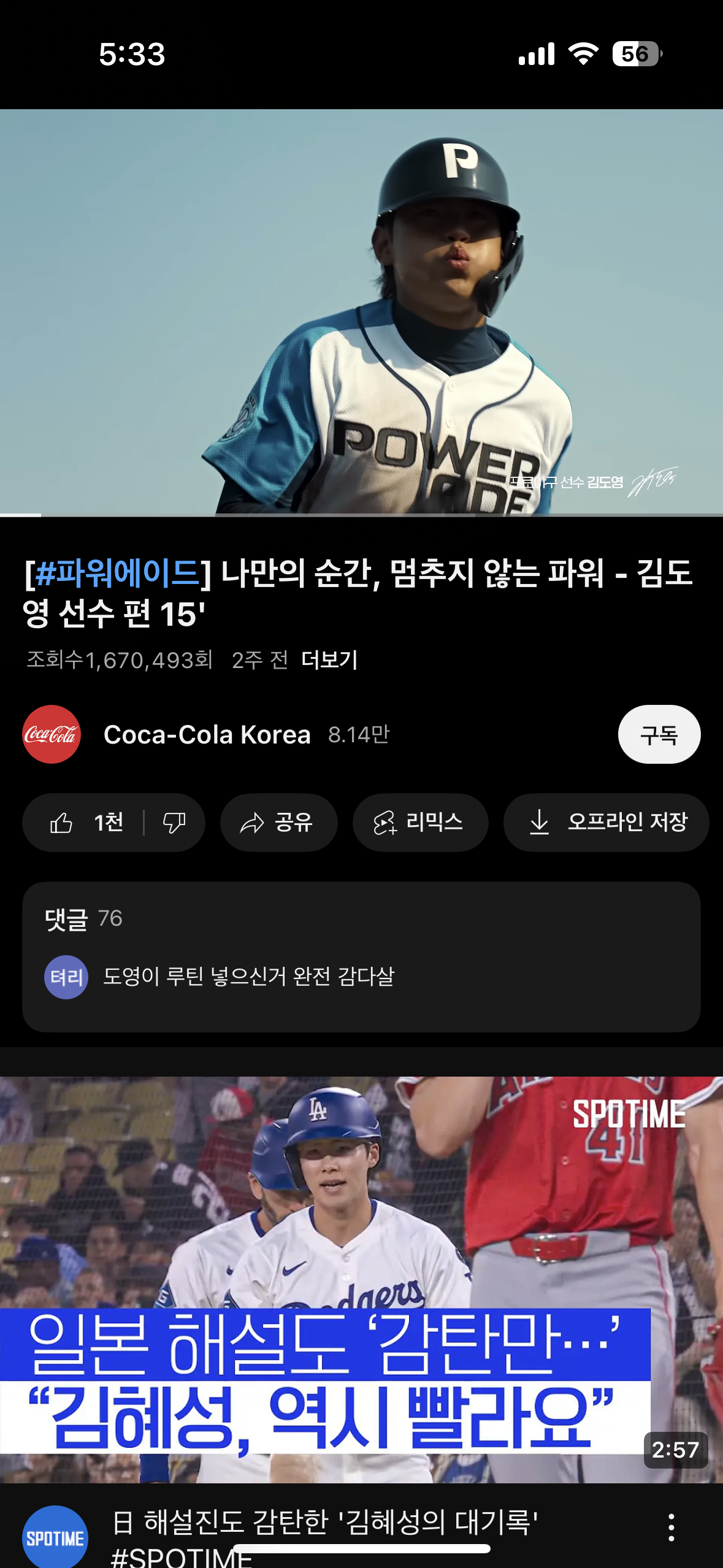Open SPOTIME channel avatar
723x1568 pixels.
coord(55,1537)
